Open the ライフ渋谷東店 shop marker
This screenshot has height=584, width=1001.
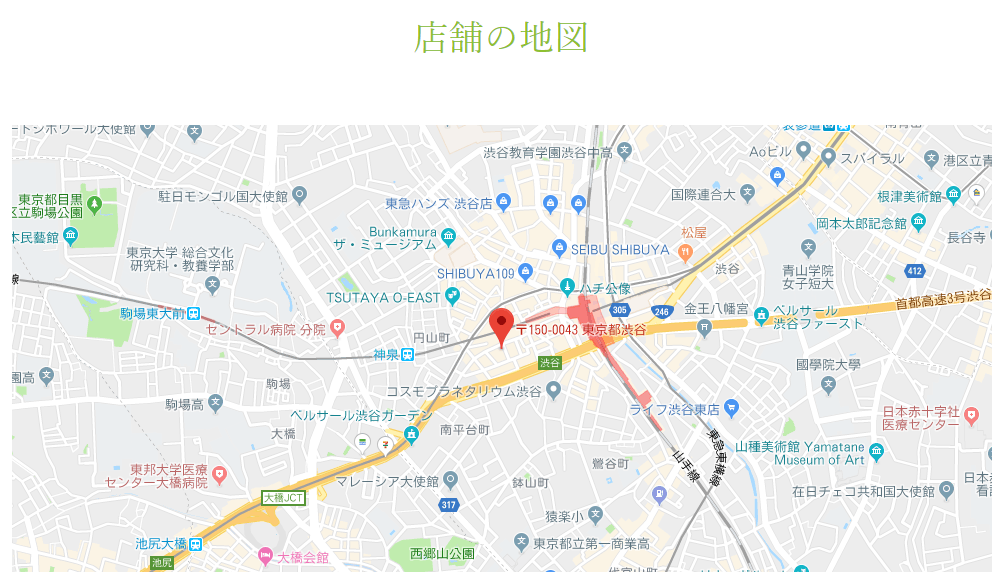(x=731, y=408)
